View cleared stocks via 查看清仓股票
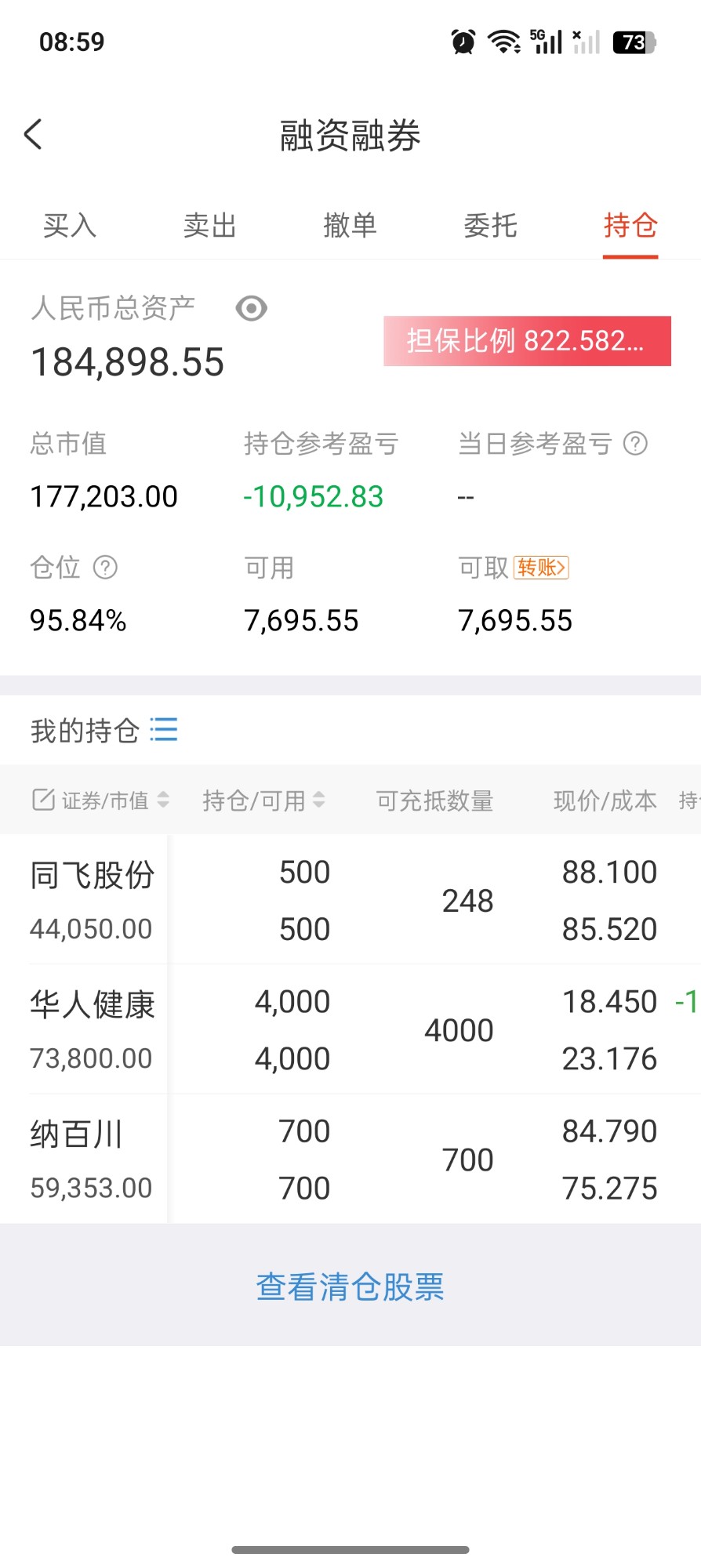This screenshot has width=701, height=1568. [350, 1287]
